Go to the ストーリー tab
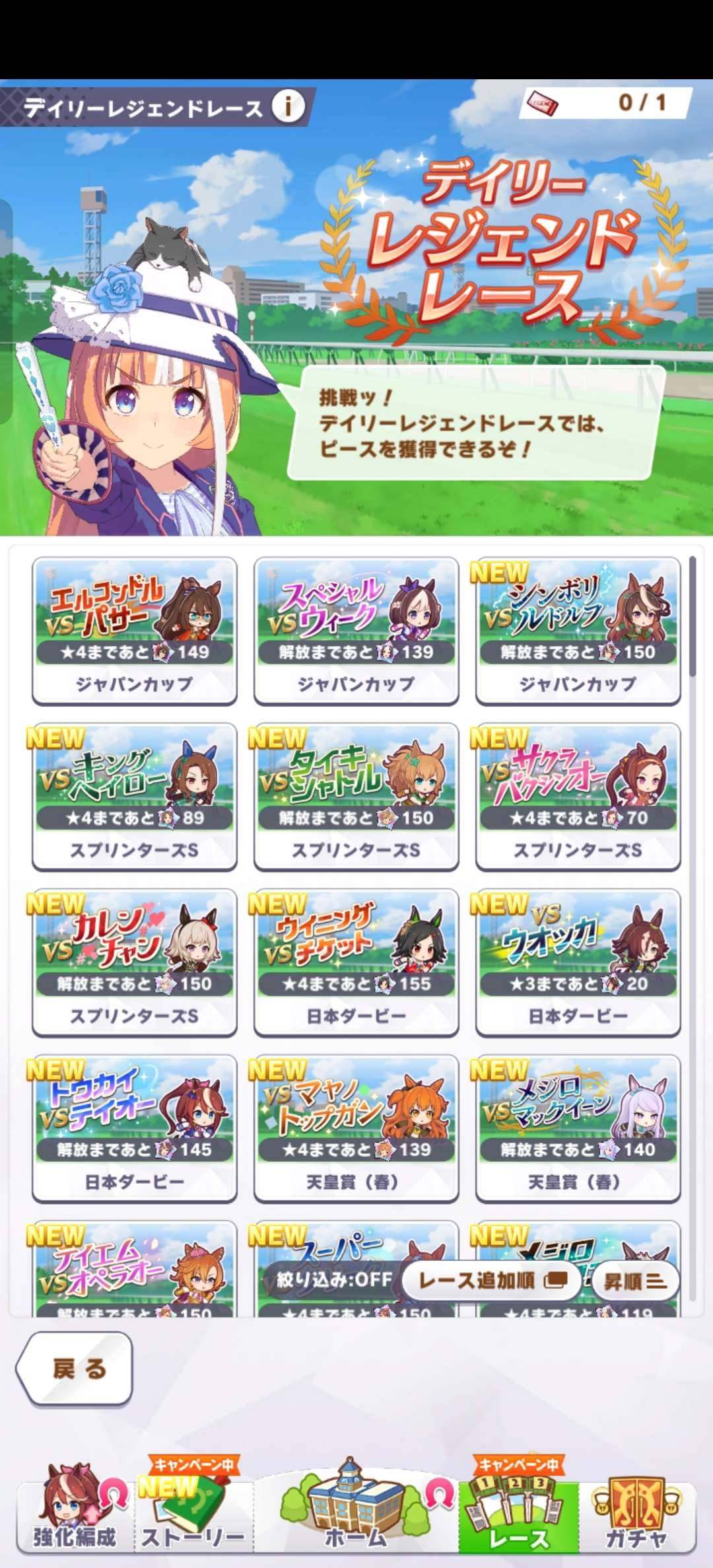 click(193, 1516)
